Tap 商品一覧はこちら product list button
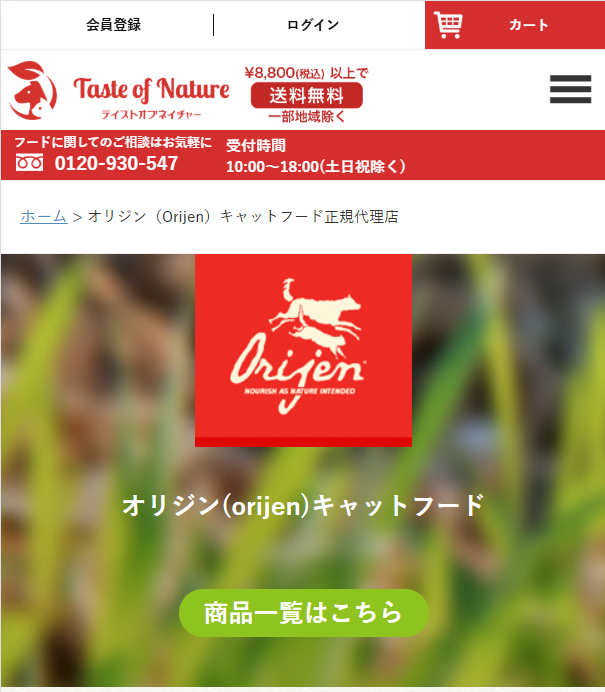605x692 pixels. coord(303,613)
